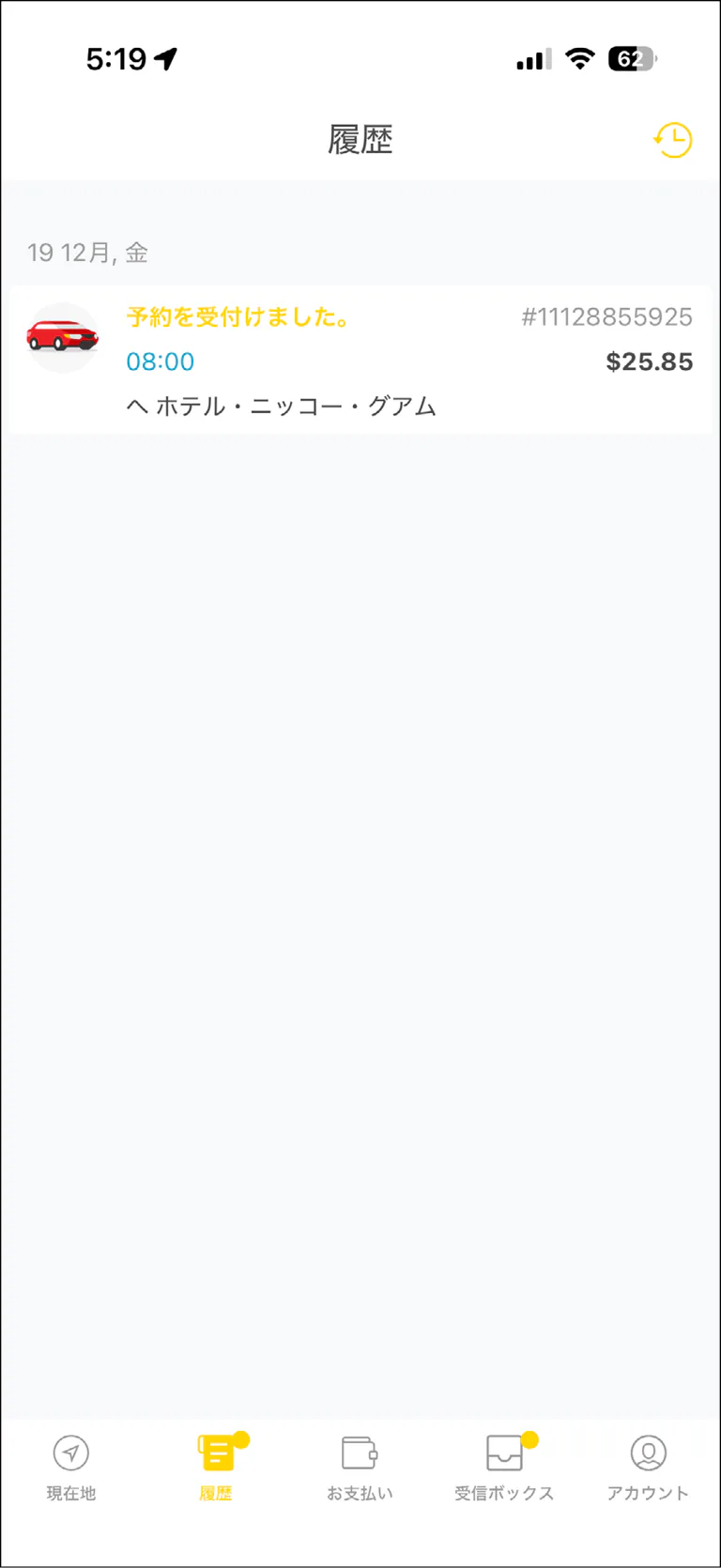
Task: Switch to the アカウント tab
Action: pos(648,1467)
